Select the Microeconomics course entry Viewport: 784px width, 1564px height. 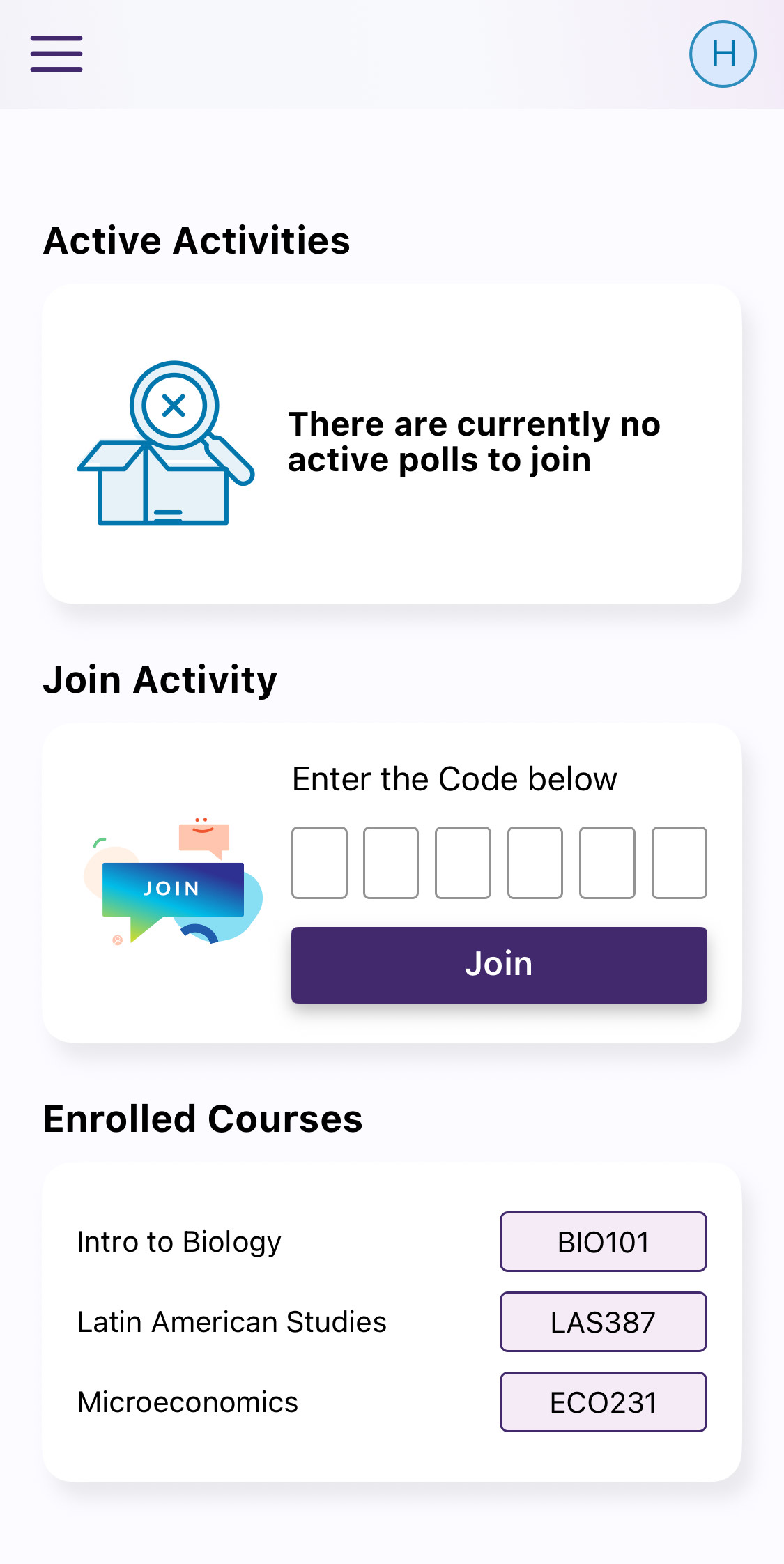[187, 1402]
